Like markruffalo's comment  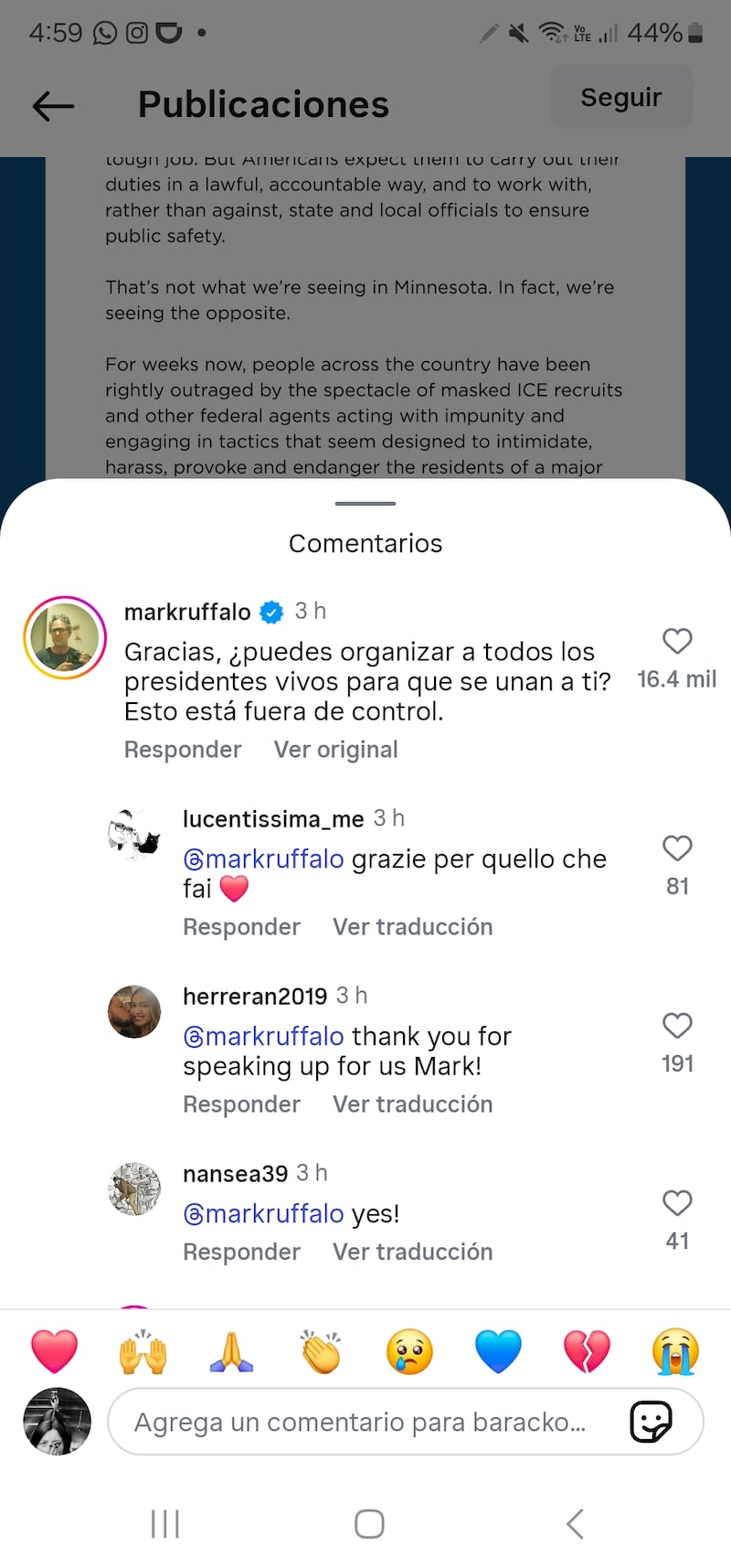[x=677, y=641]
